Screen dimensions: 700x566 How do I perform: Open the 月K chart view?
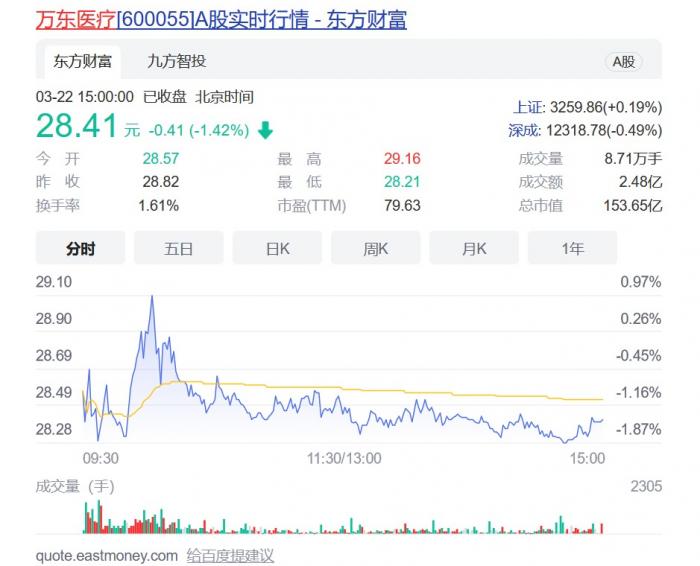(x=474, y=248)
